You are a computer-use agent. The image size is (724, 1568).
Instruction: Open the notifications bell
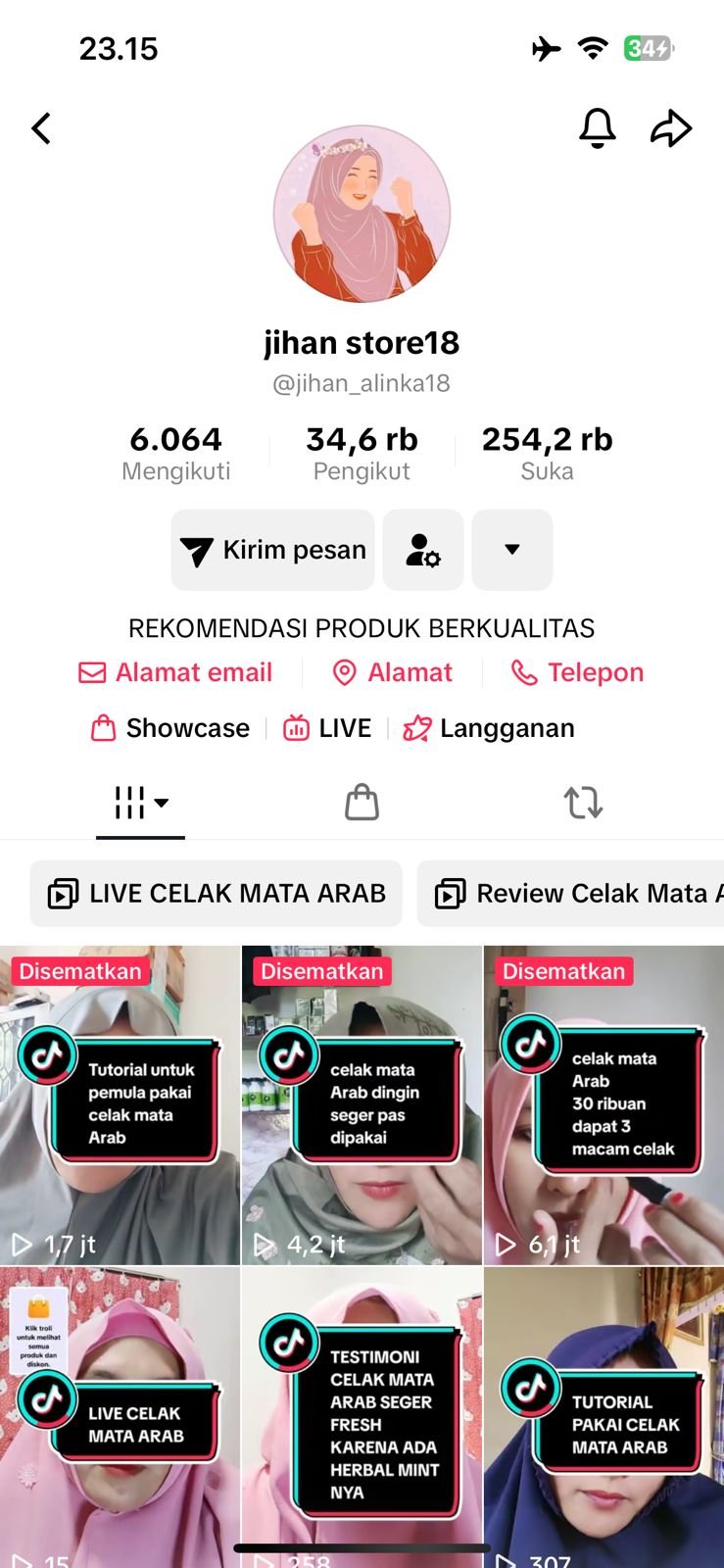pos(597,128)
